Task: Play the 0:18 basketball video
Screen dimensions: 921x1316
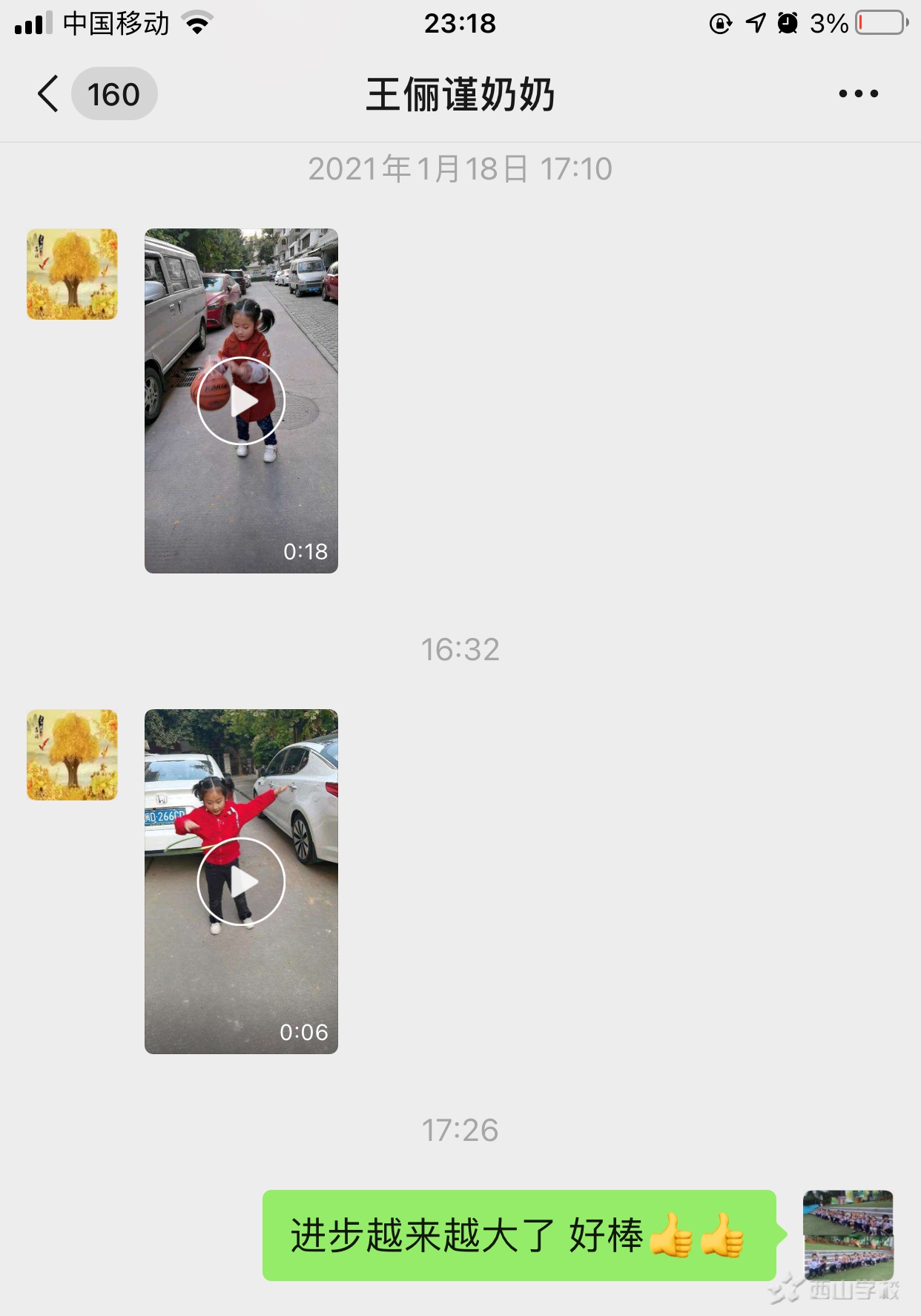Action: pos(241,401)
